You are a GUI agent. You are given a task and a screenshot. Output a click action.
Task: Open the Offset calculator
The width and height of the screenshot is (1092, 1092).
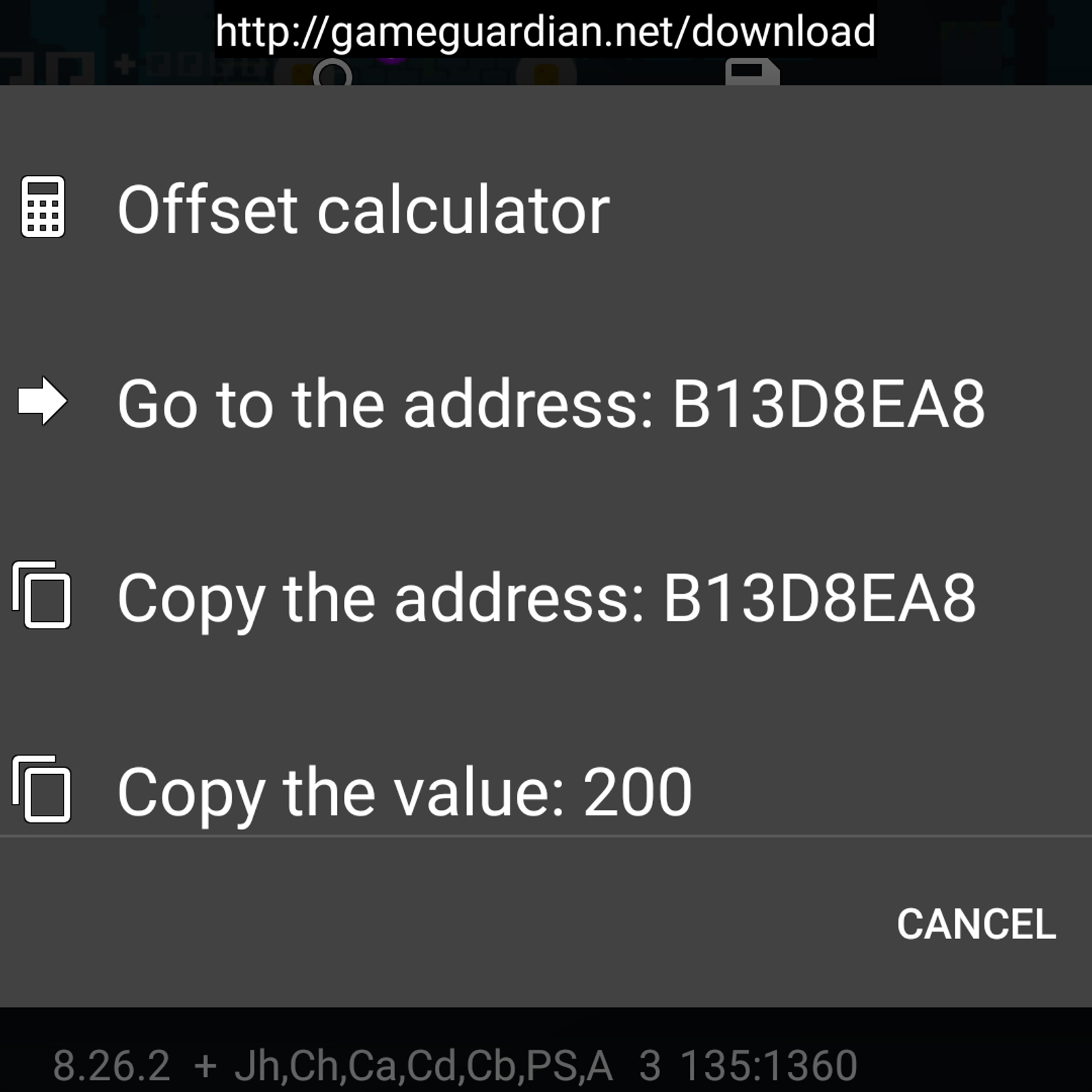pos(363,209)
